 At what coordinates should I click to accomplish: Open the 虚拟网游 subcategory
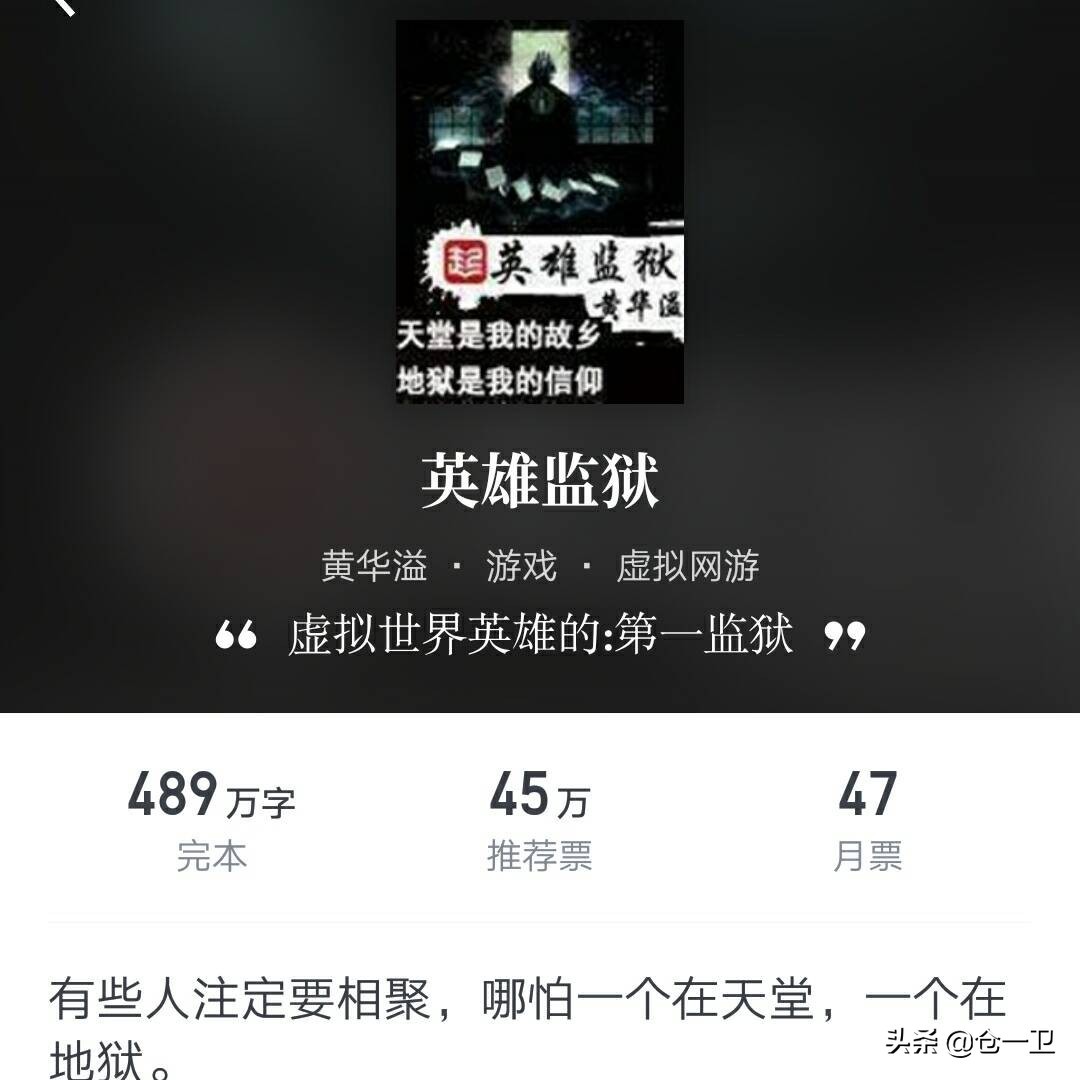(688, 566)
